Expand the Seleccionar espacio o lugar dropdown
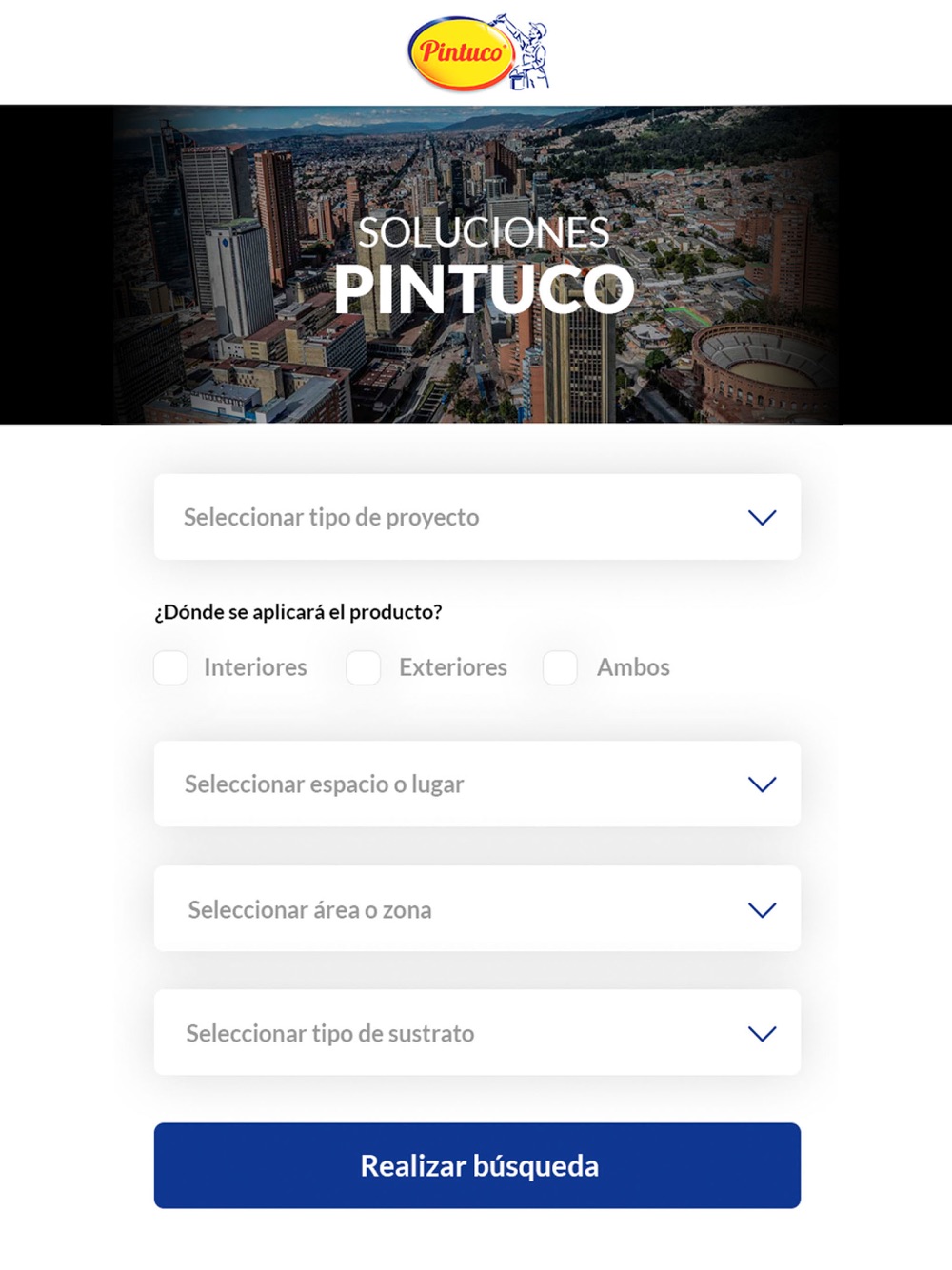Image resolution: width=952 pixels, height=1270 pixels. click(x=477, y=784)
